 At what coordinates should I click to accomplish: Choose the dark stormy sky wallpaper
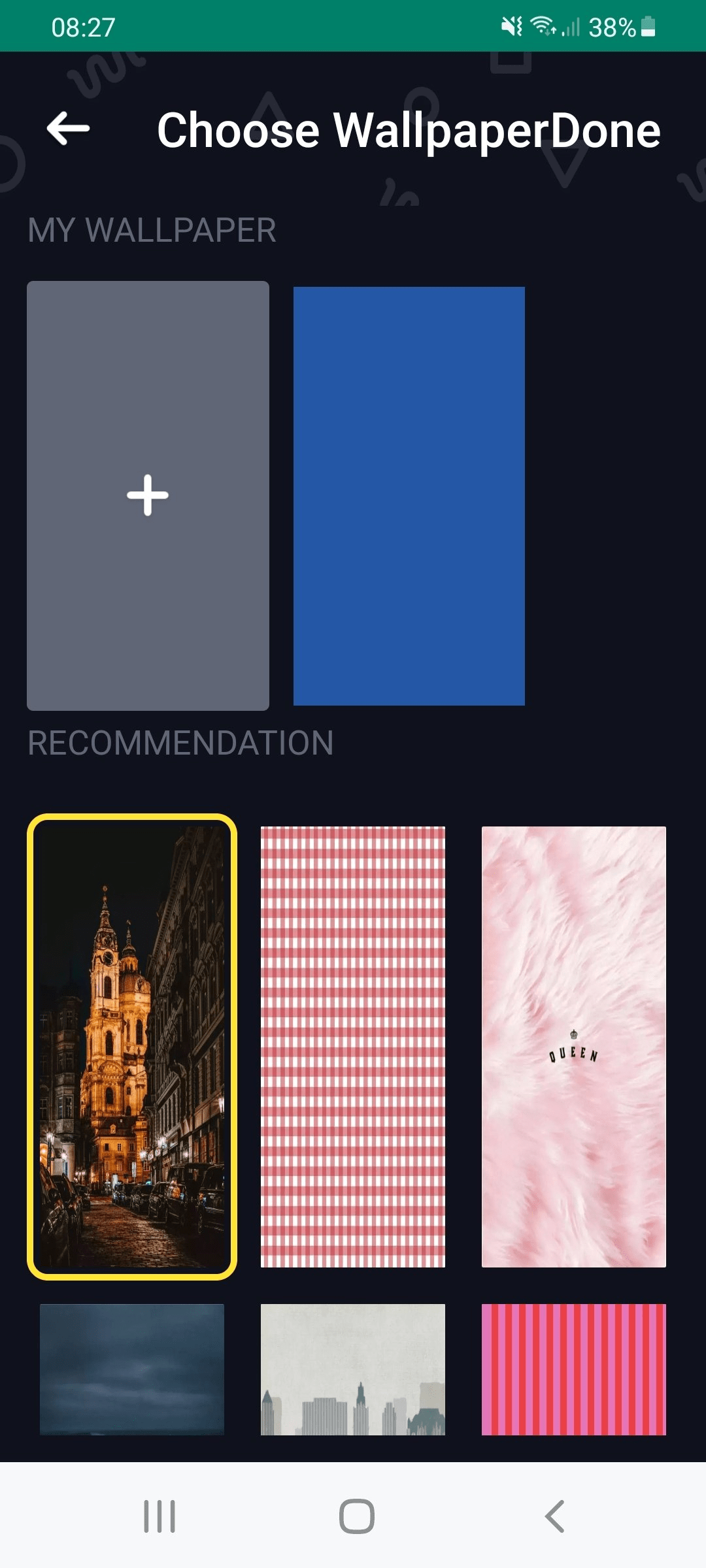coord(132,1369)
